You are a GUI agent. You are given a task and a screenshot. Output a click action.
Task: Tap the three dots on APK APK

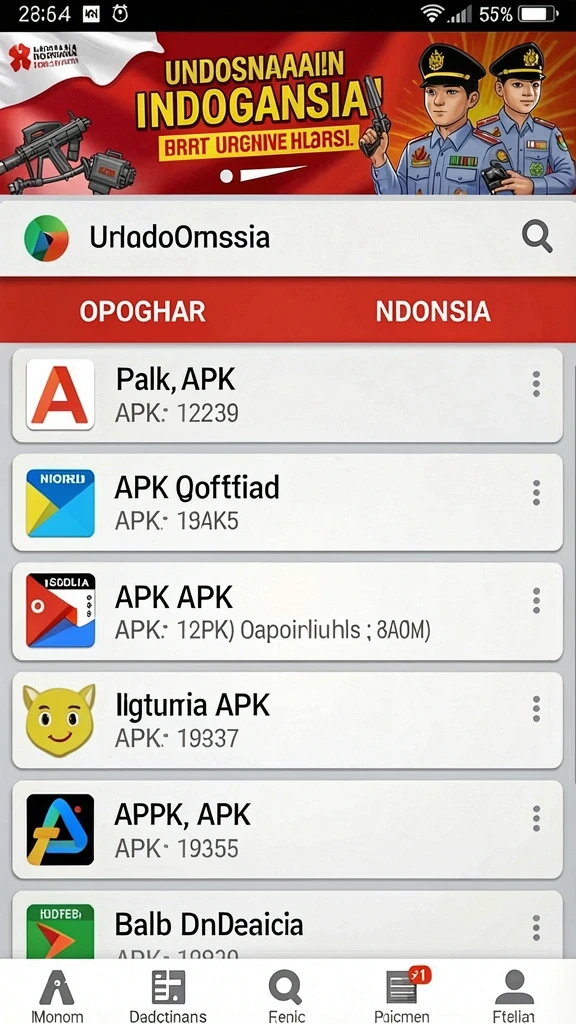pos(536,601)
